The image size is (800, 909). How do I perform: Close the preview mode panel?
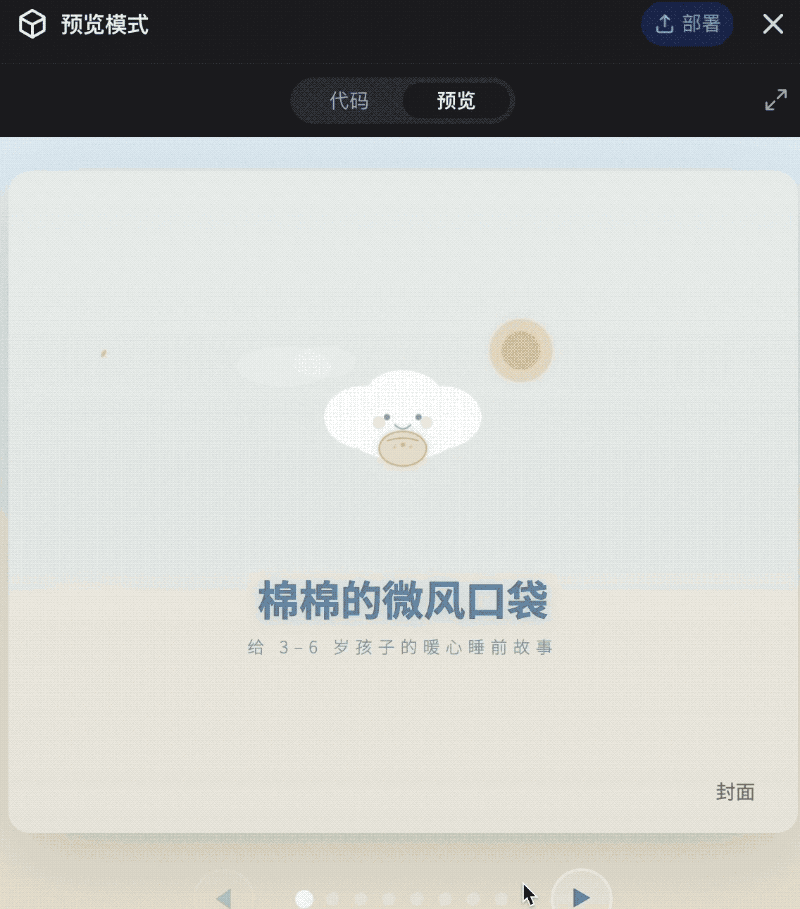click(x=773, y=25)
